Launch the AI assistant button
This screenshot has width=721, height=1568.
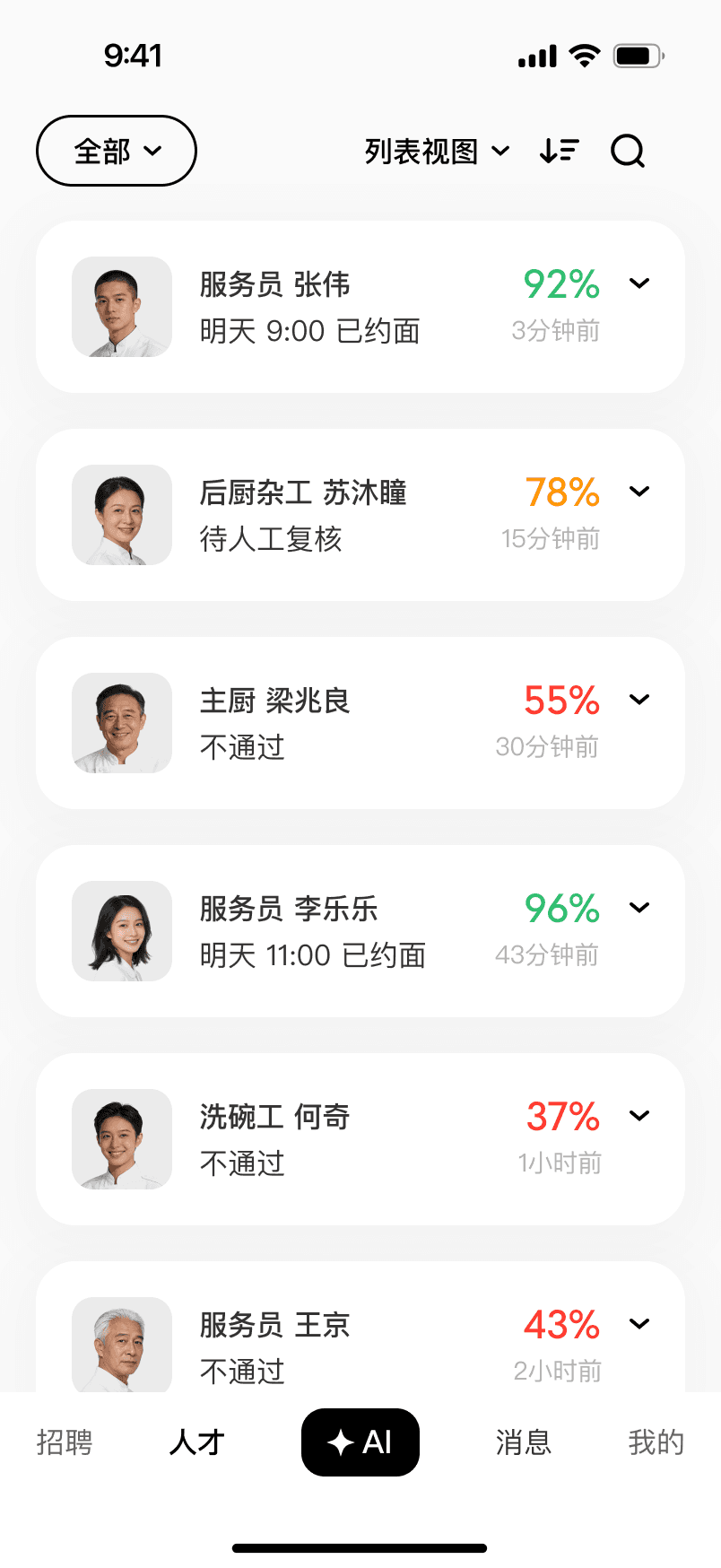[360, 1442]
